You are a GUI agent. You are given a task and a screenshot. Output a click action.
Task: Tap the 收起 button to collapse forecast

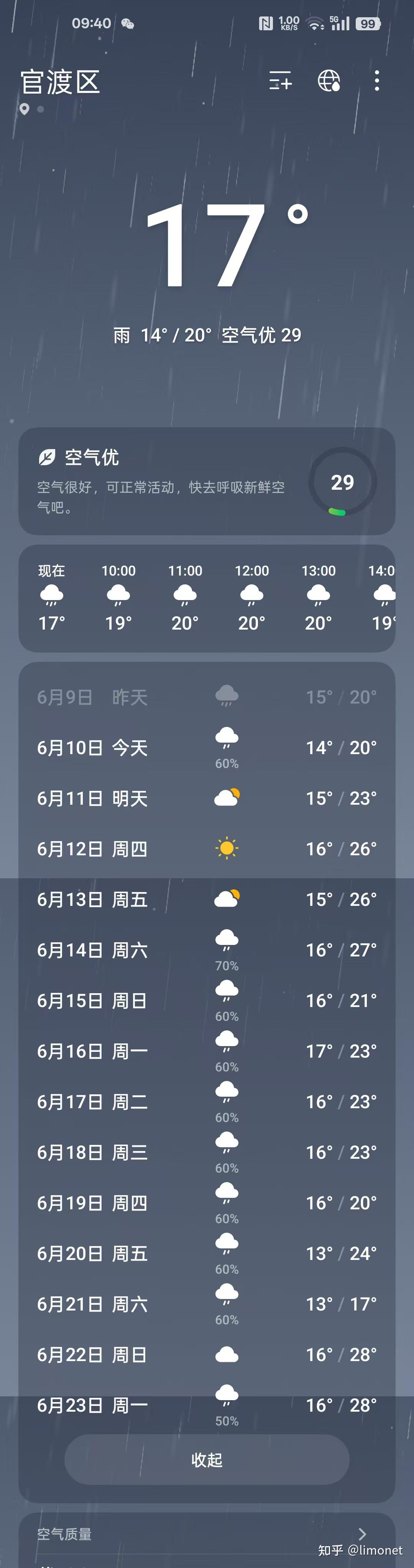[207, 1460]
